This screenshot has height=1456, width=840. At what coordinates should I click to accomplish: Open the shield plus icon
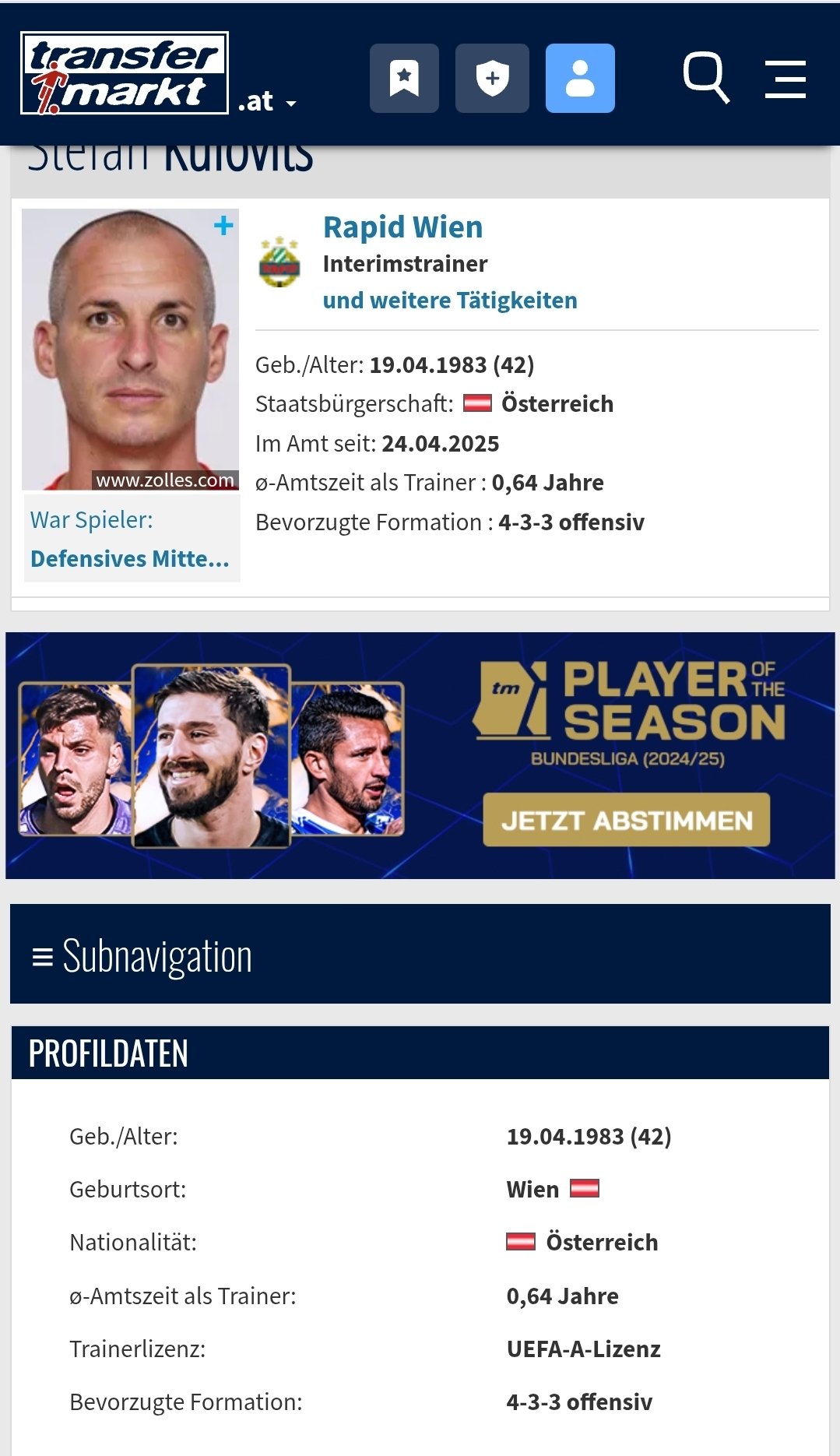pos(492,78)
